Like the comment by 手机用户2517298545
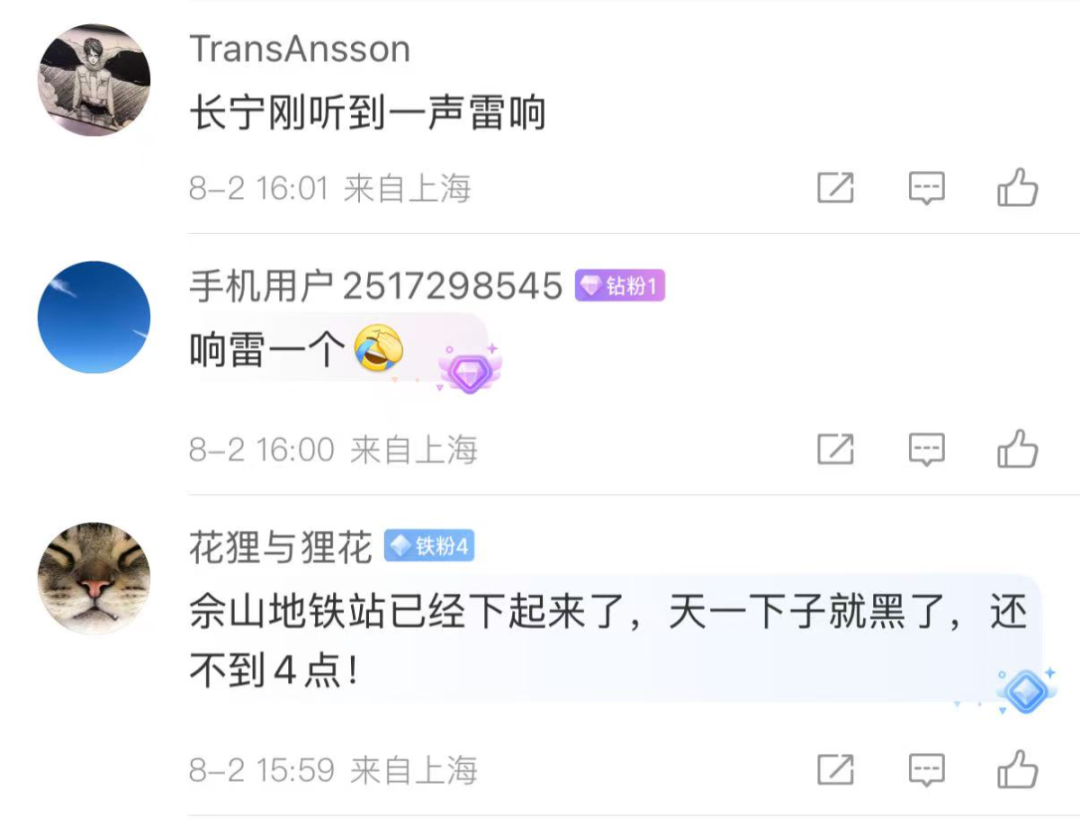Screen dimensions: 1080x826 1017,450
